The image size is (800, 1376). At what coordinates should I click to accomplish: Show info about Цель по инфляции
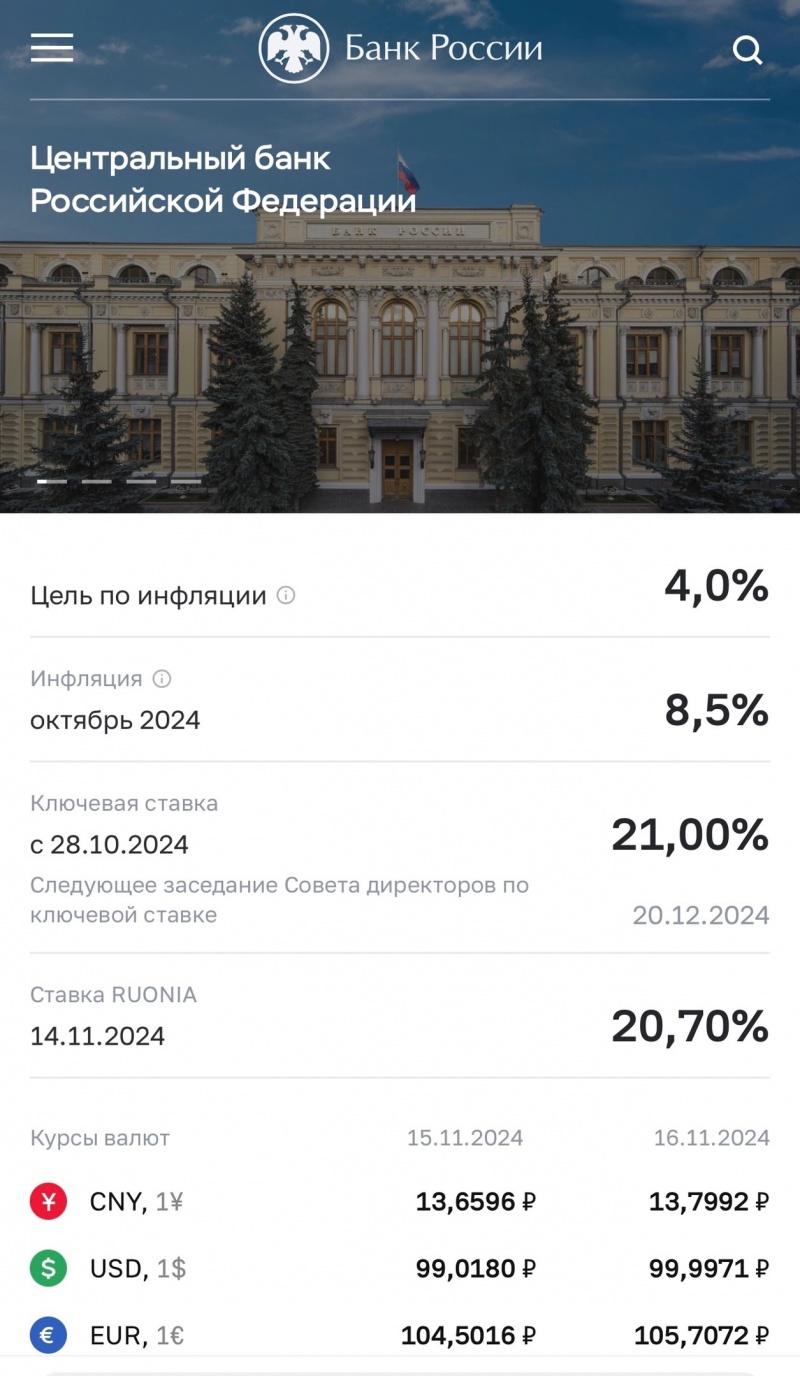tap(286, 596)
